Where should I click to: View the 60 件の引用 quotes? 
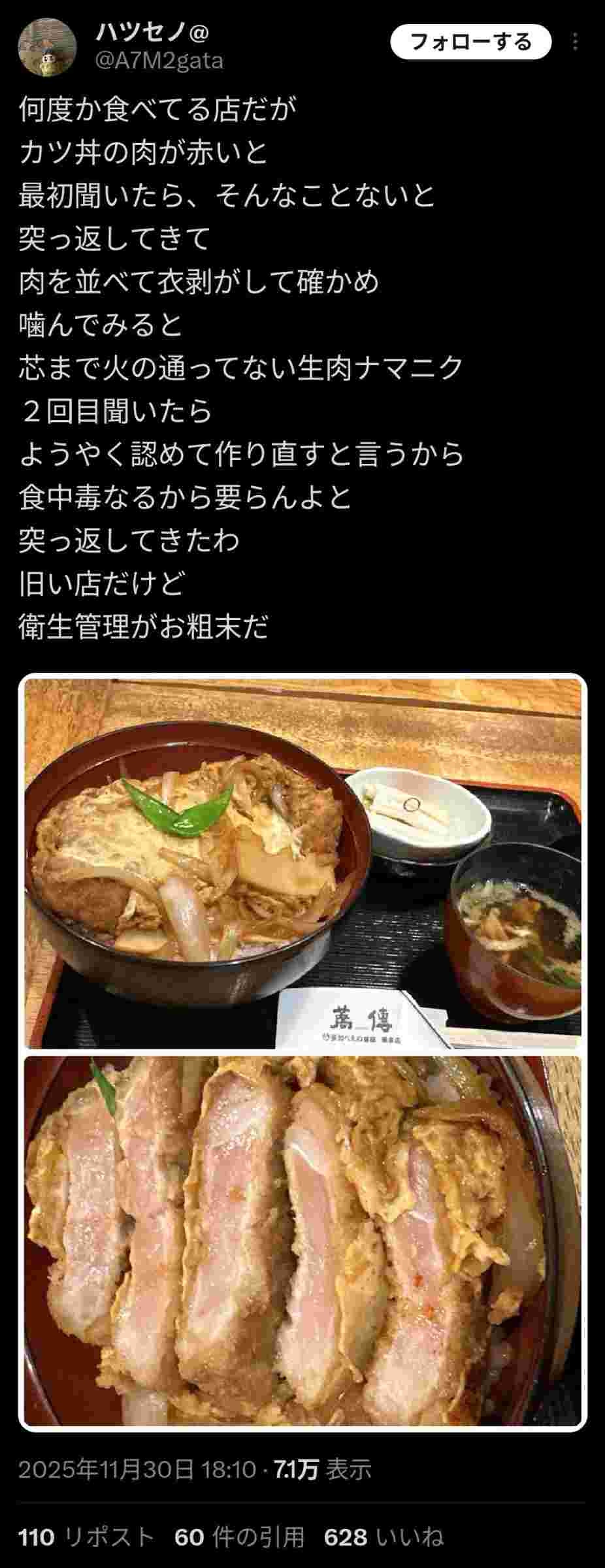[239, 1537]
